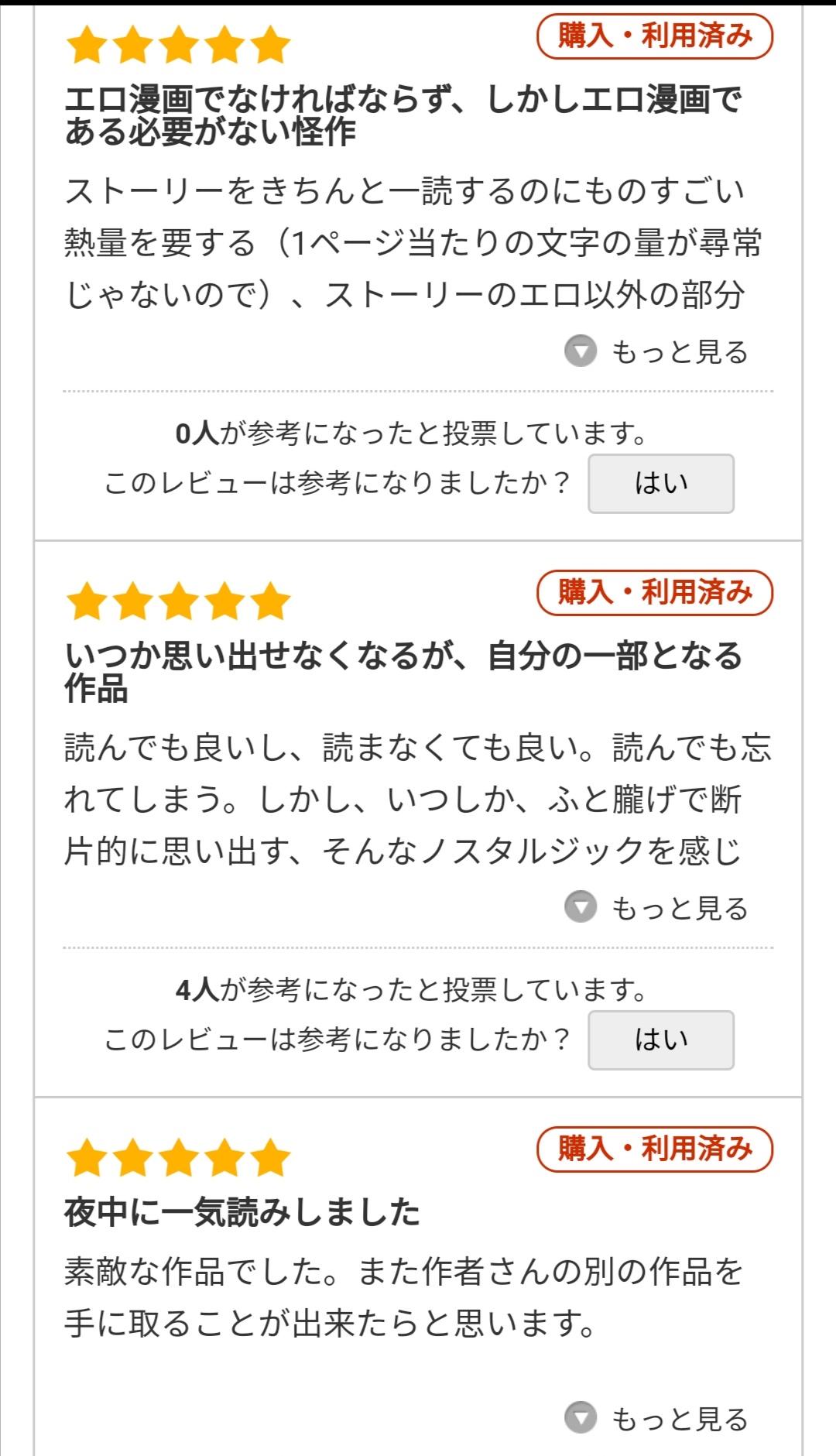Viewport: 836px width, 1456px height.
Task: Vote はい on the 4人が参考 review
Action: [660, 1040]
